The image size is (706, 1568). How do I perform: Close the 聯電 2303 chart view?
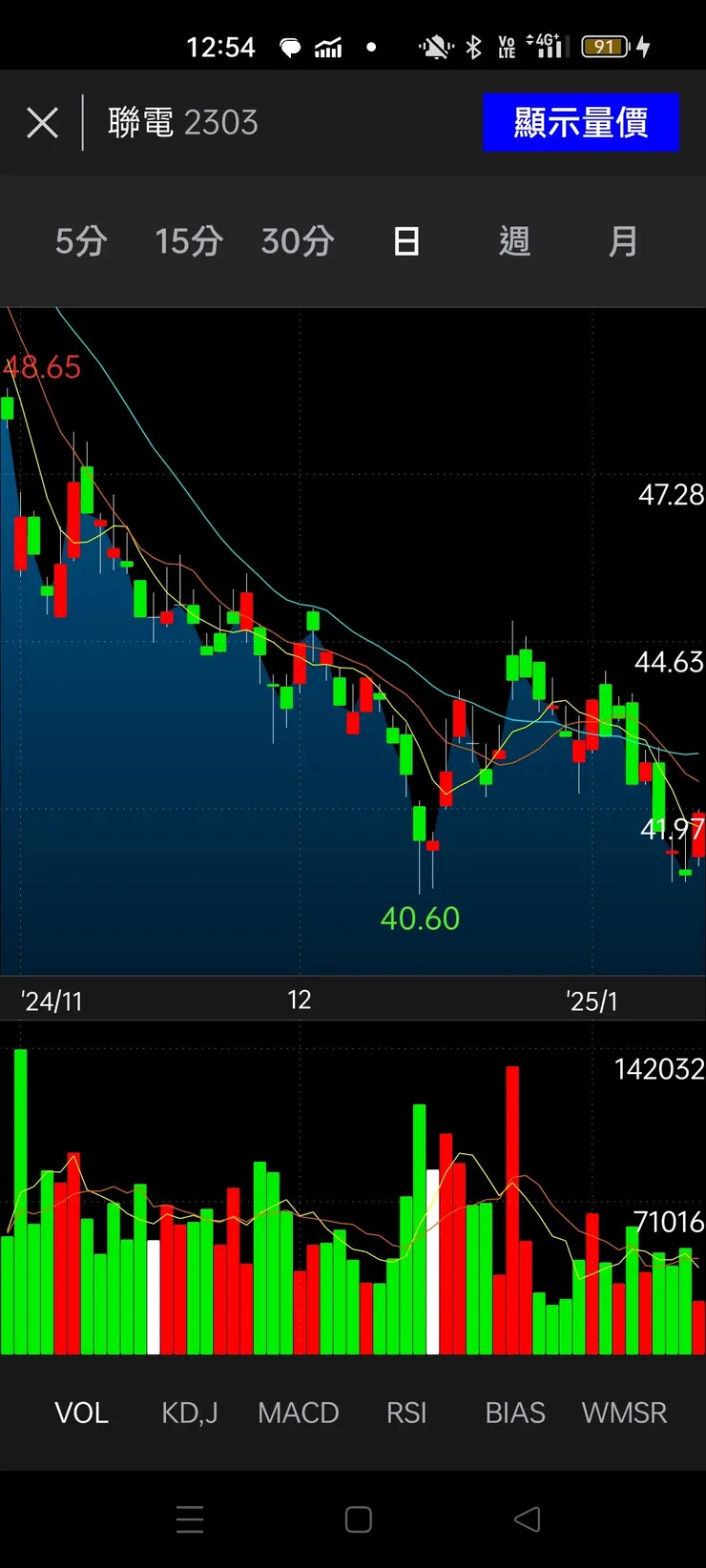[x=42, y=123]
